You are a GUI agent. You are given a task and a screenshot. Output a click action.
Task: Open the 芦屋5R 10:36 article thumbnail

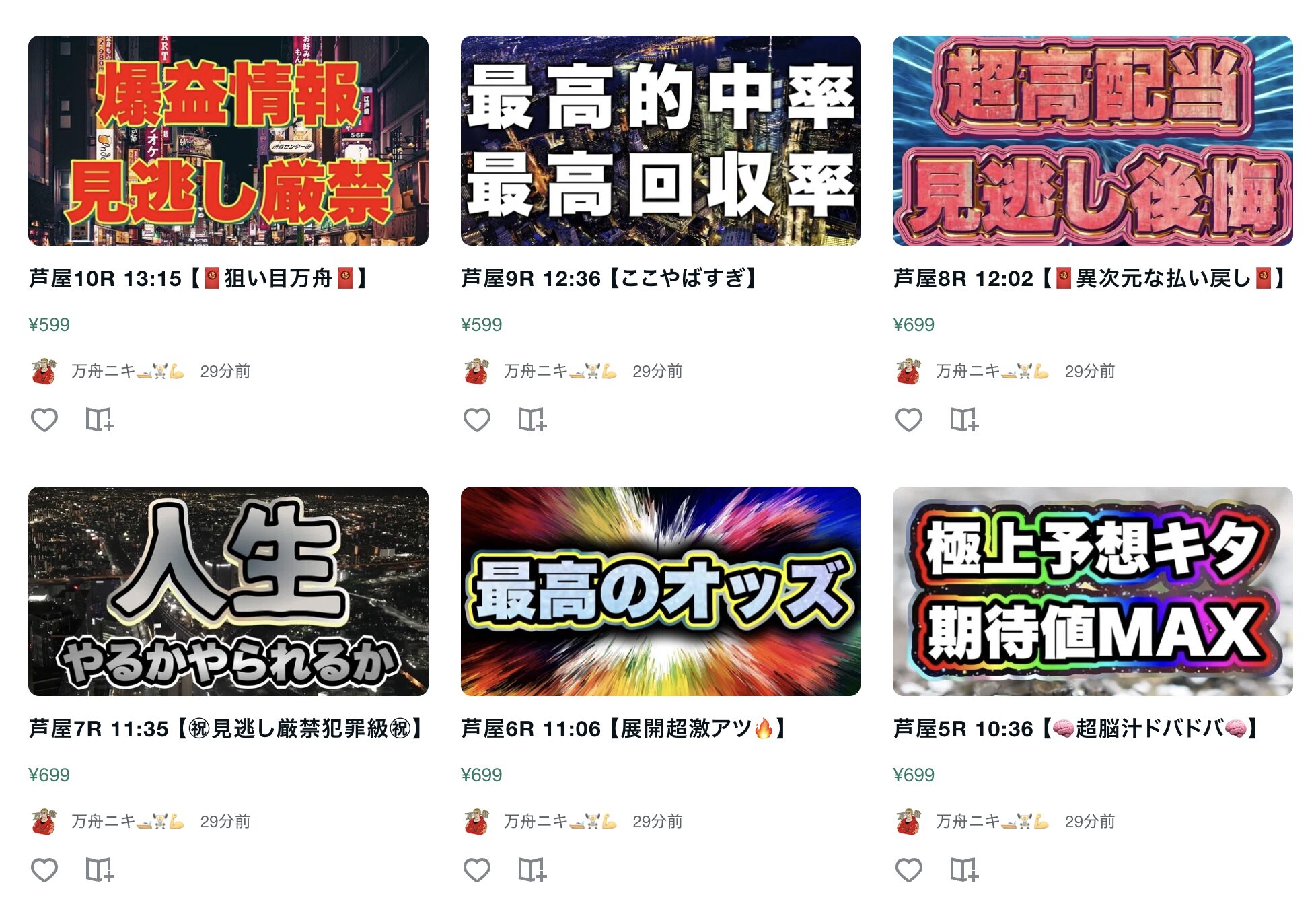click(x=1092, y=591)
